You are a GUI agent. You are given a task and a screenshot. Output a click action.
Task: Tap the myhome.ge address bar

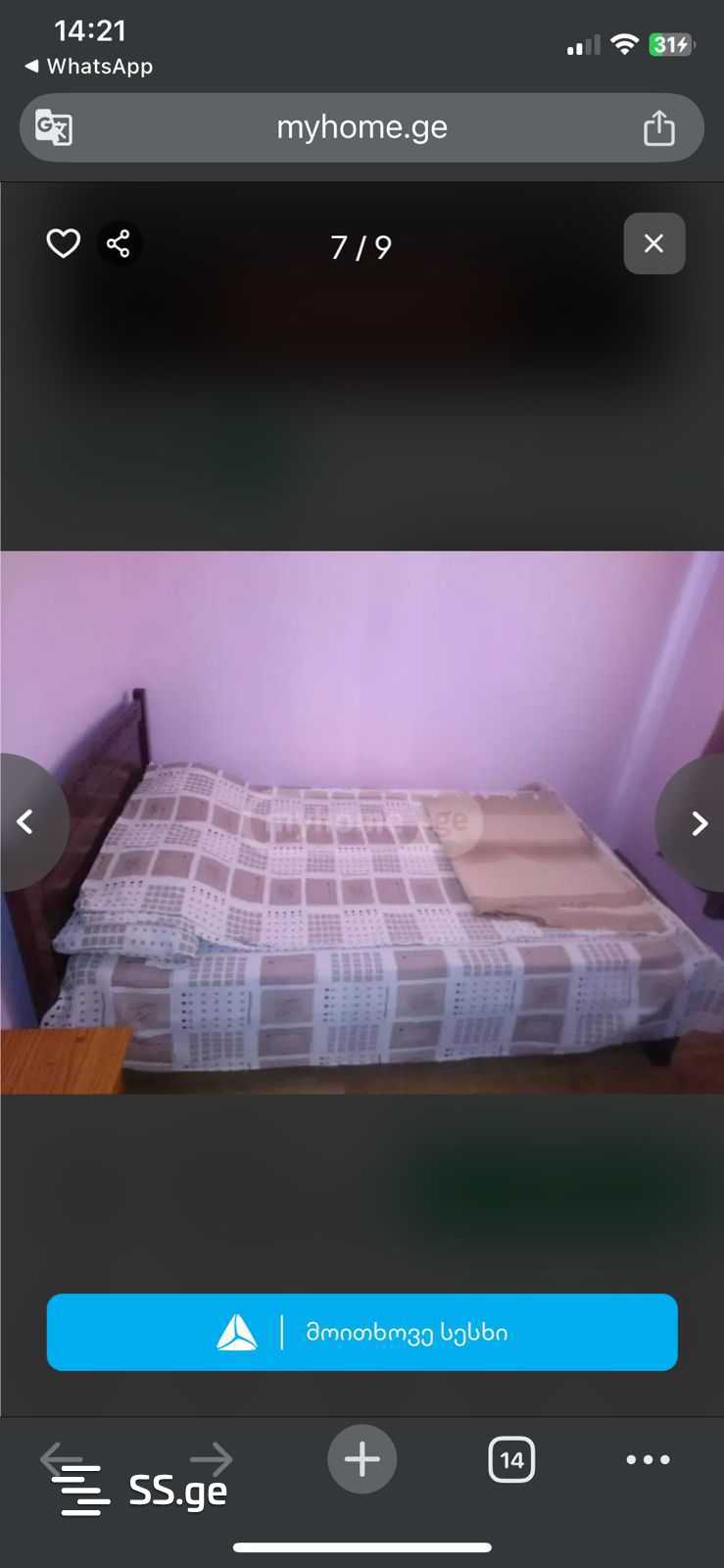coord(362,127)
